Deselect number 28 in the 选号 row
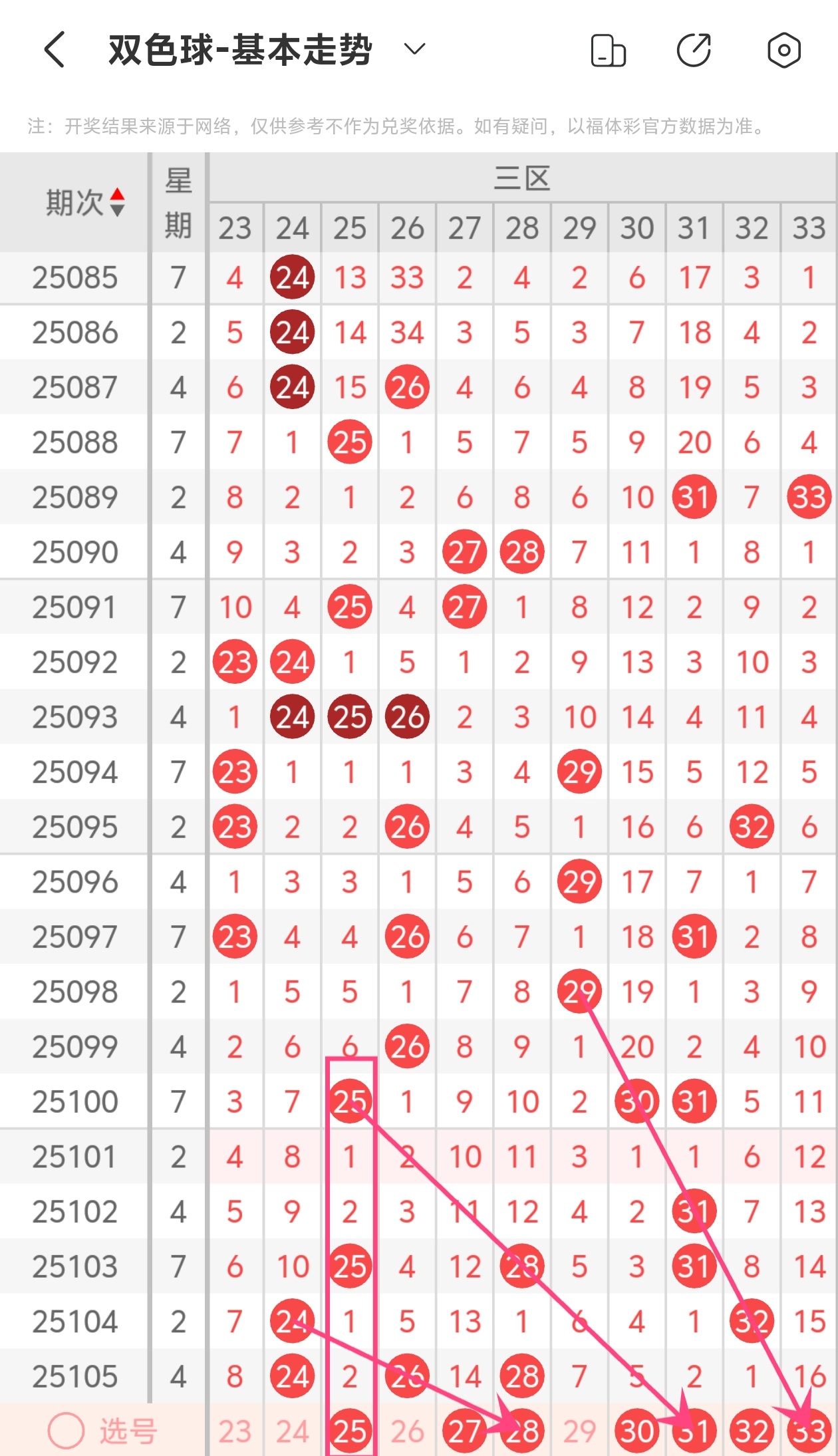This screenshot has height=1456, width=838. click(522, 1431)
